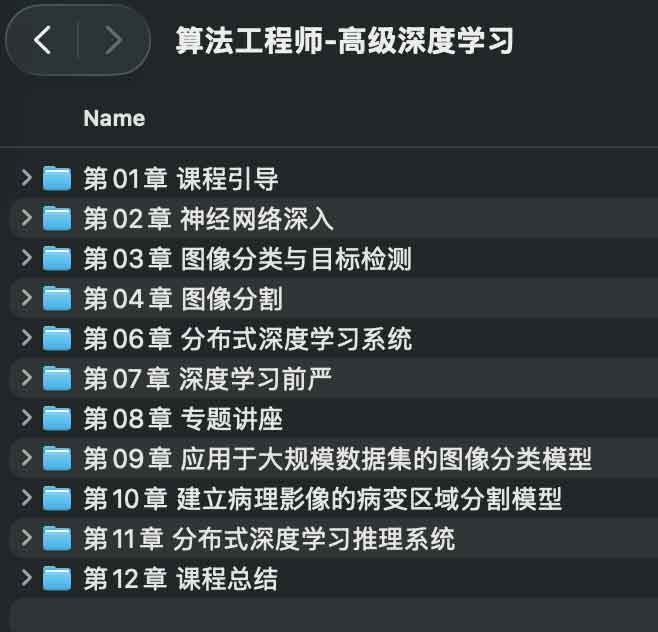Go forward using the right chevron

pos(113,40)
